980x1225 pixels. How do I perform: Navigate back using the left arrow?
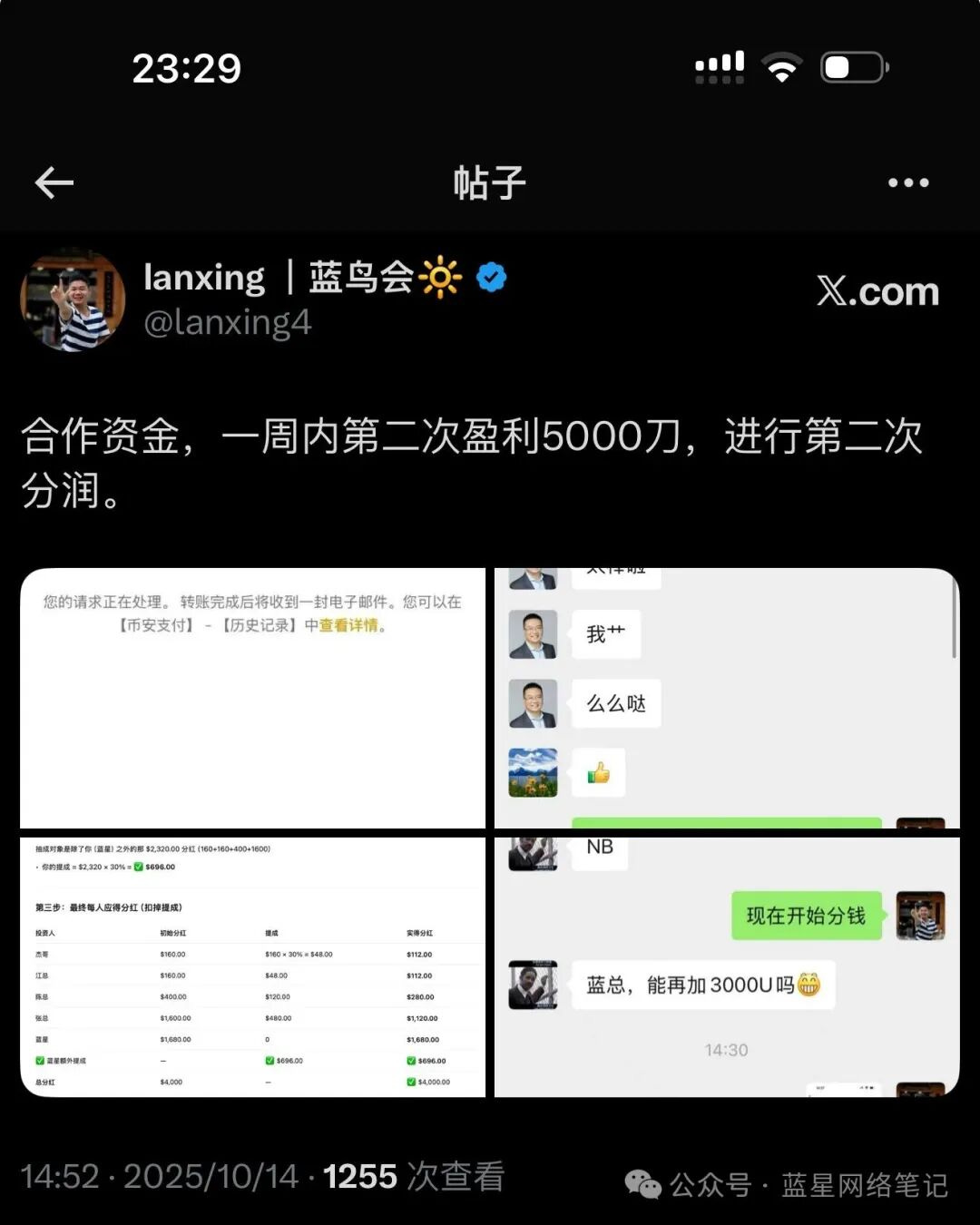tap(53, 181)
